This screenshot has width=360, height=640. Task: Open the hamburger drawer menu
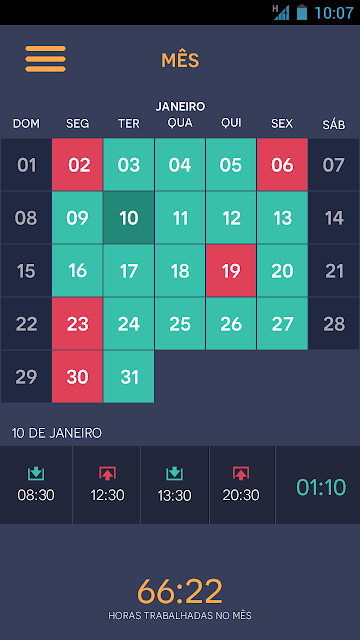pos(45,59)
